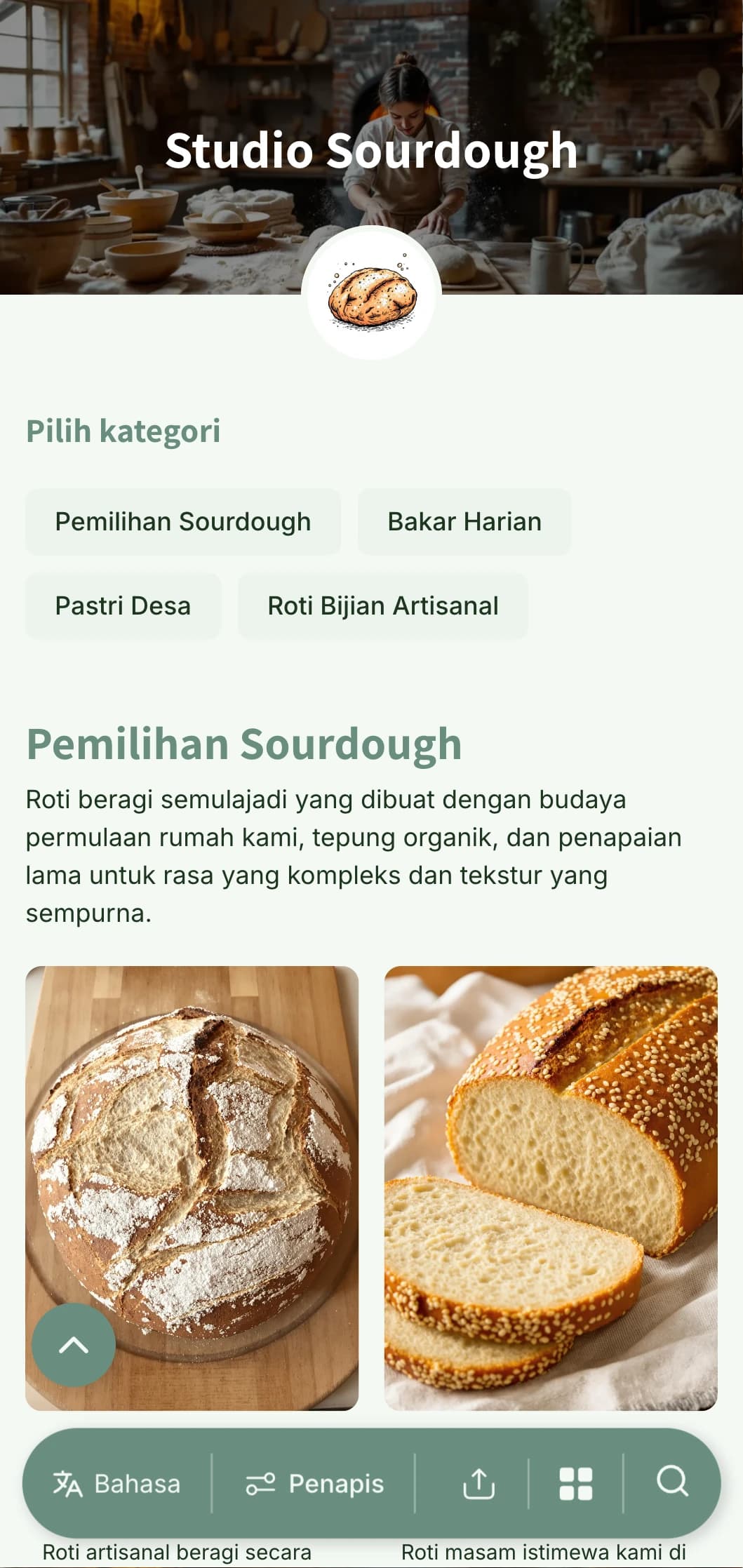Viewport: 743px width, 1568px height.
Task: Select the Pemilihan Sourdough category
Action: 182,521
